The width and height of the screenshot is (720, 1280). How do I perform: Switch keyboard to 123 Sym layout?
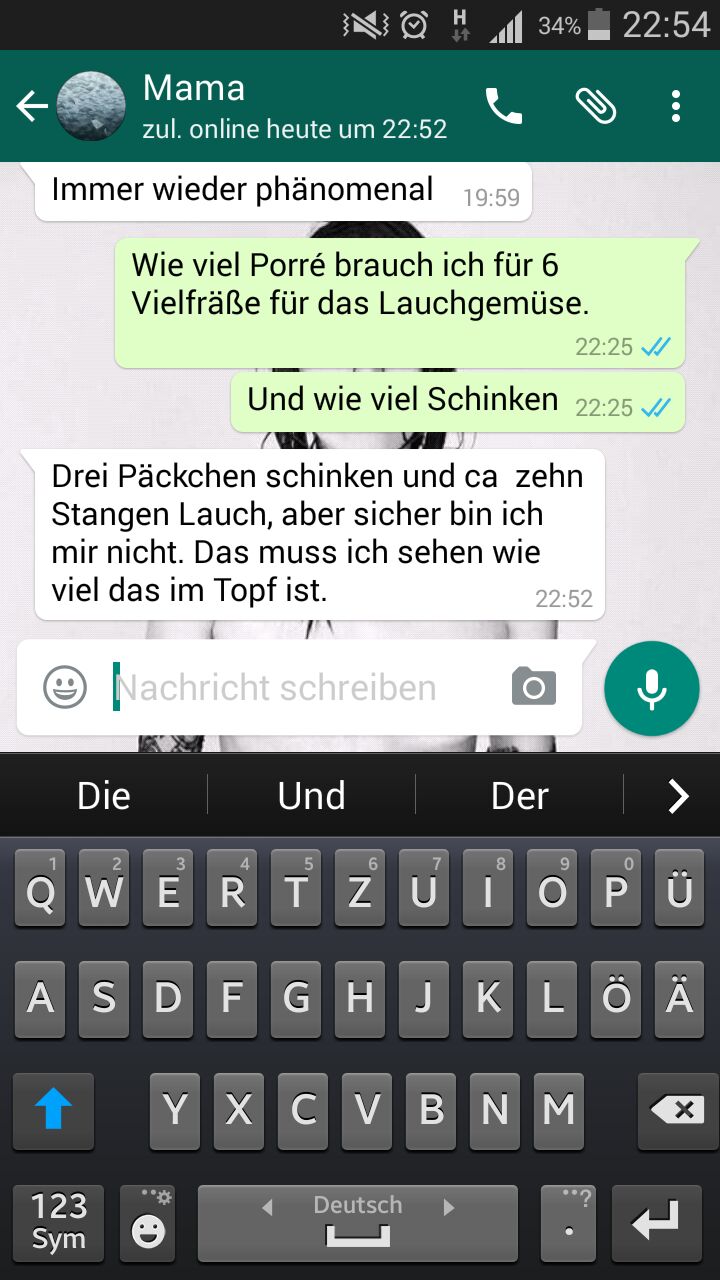point(59,1221)
